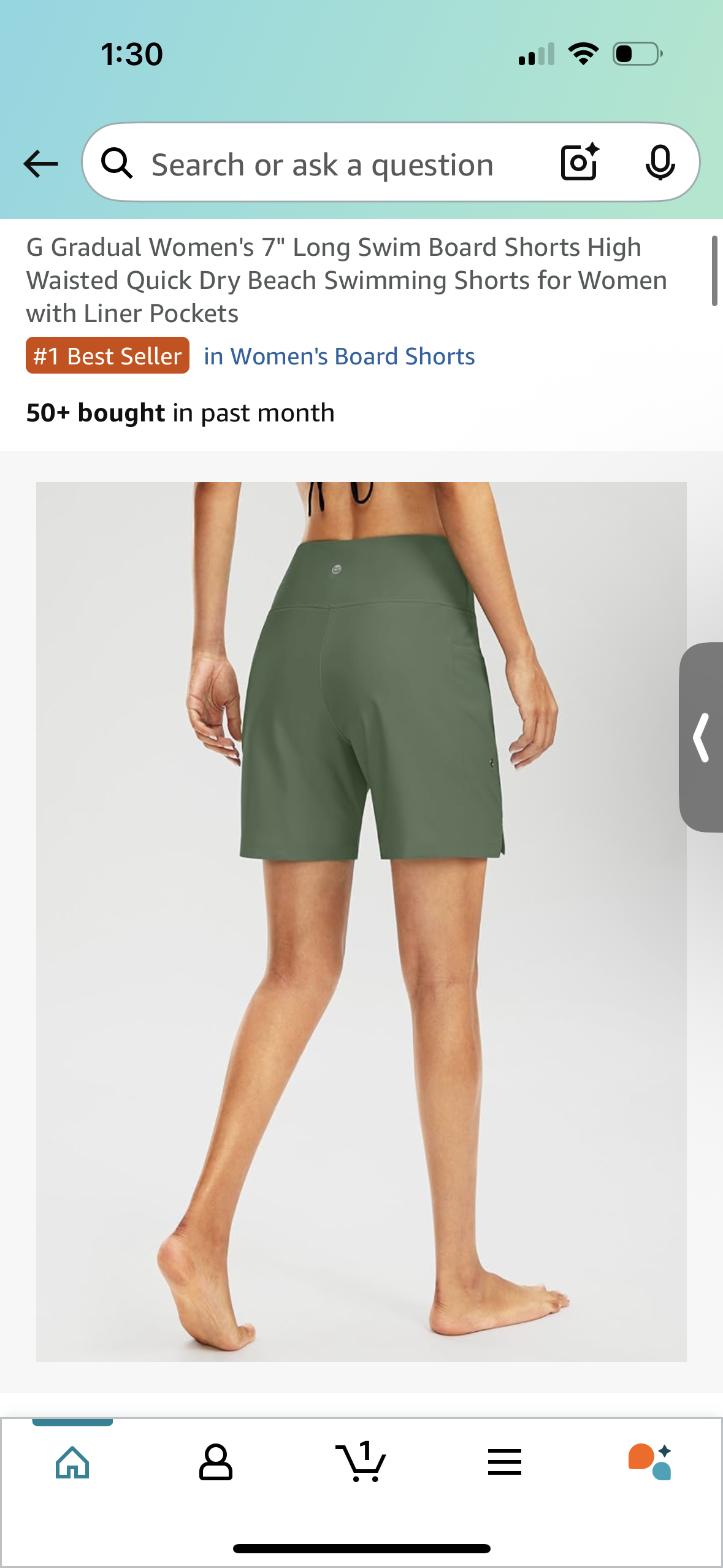Viewport: 723px width, 1568px height.
Task: Switch to the Home tab
Action: coord(72,1462)
